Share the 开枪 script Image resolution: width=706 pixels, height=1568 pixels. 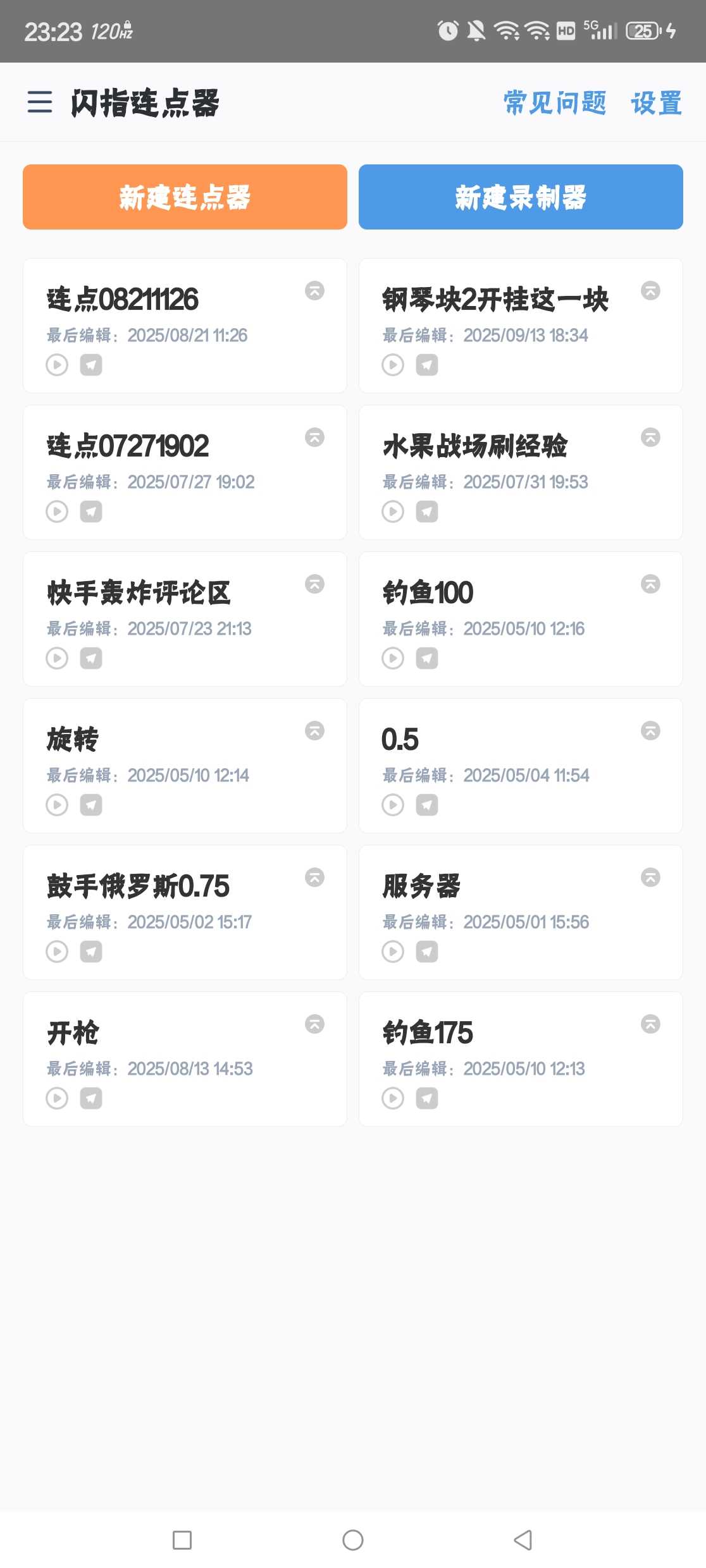coord(91,1098)
